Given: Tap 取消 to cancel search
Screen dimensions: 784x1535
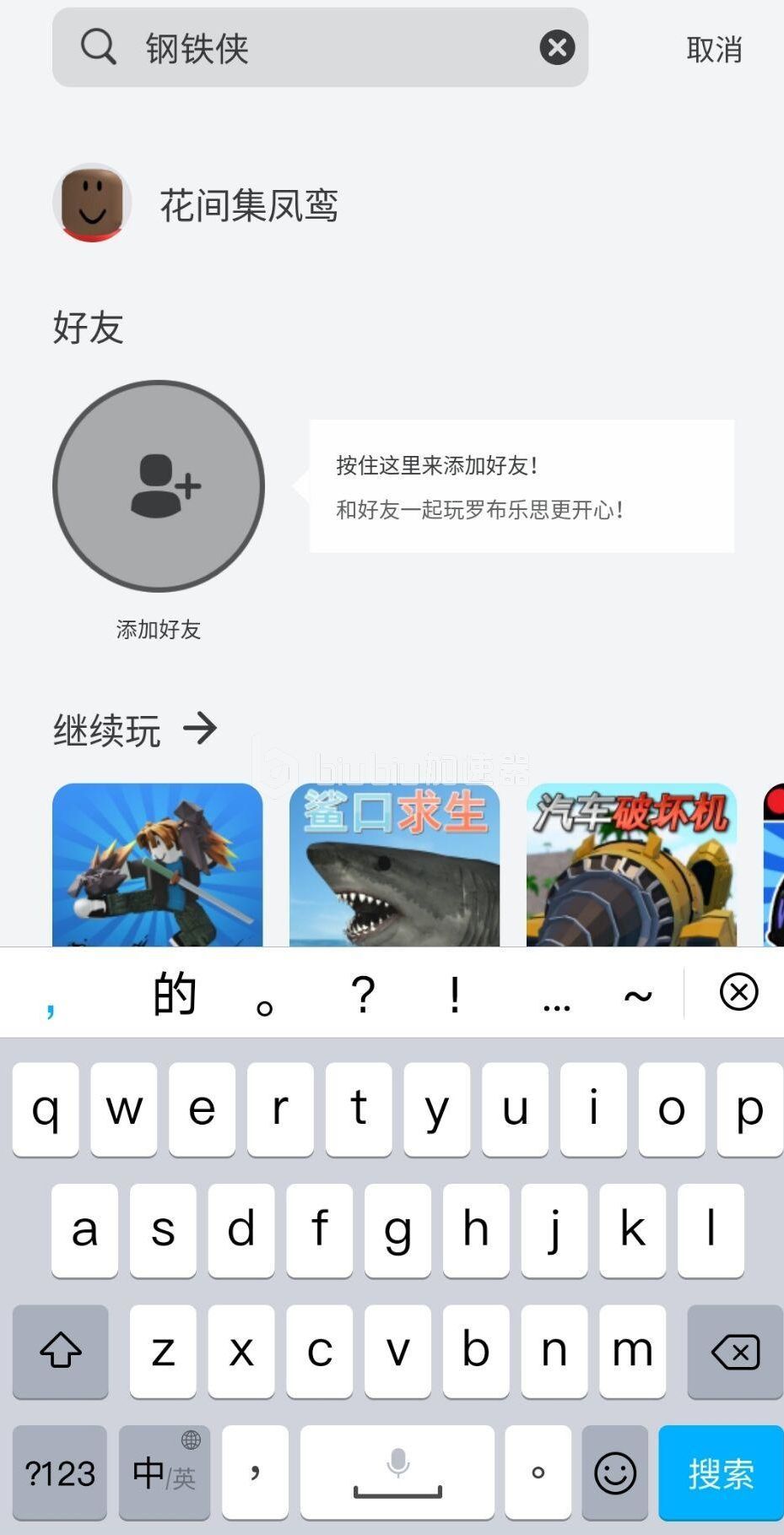Looking at the screenshot, I should [x=714, y=50].
